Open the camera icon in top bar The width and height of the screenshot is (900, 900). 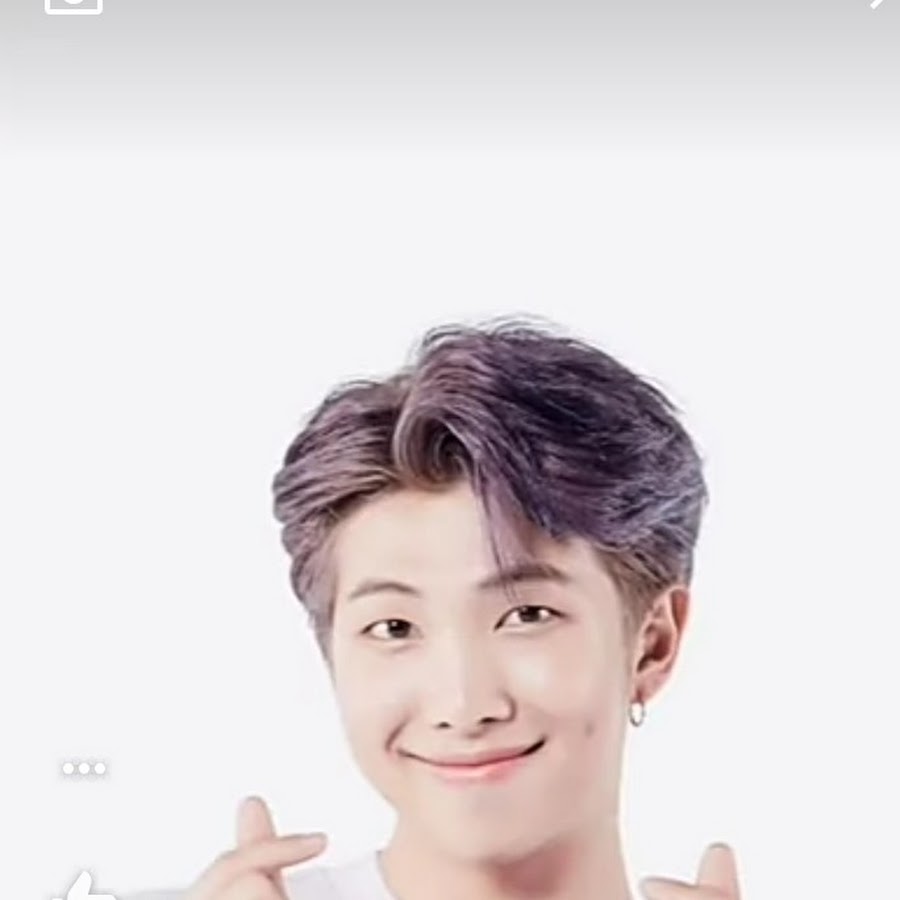tap(73, 4)
